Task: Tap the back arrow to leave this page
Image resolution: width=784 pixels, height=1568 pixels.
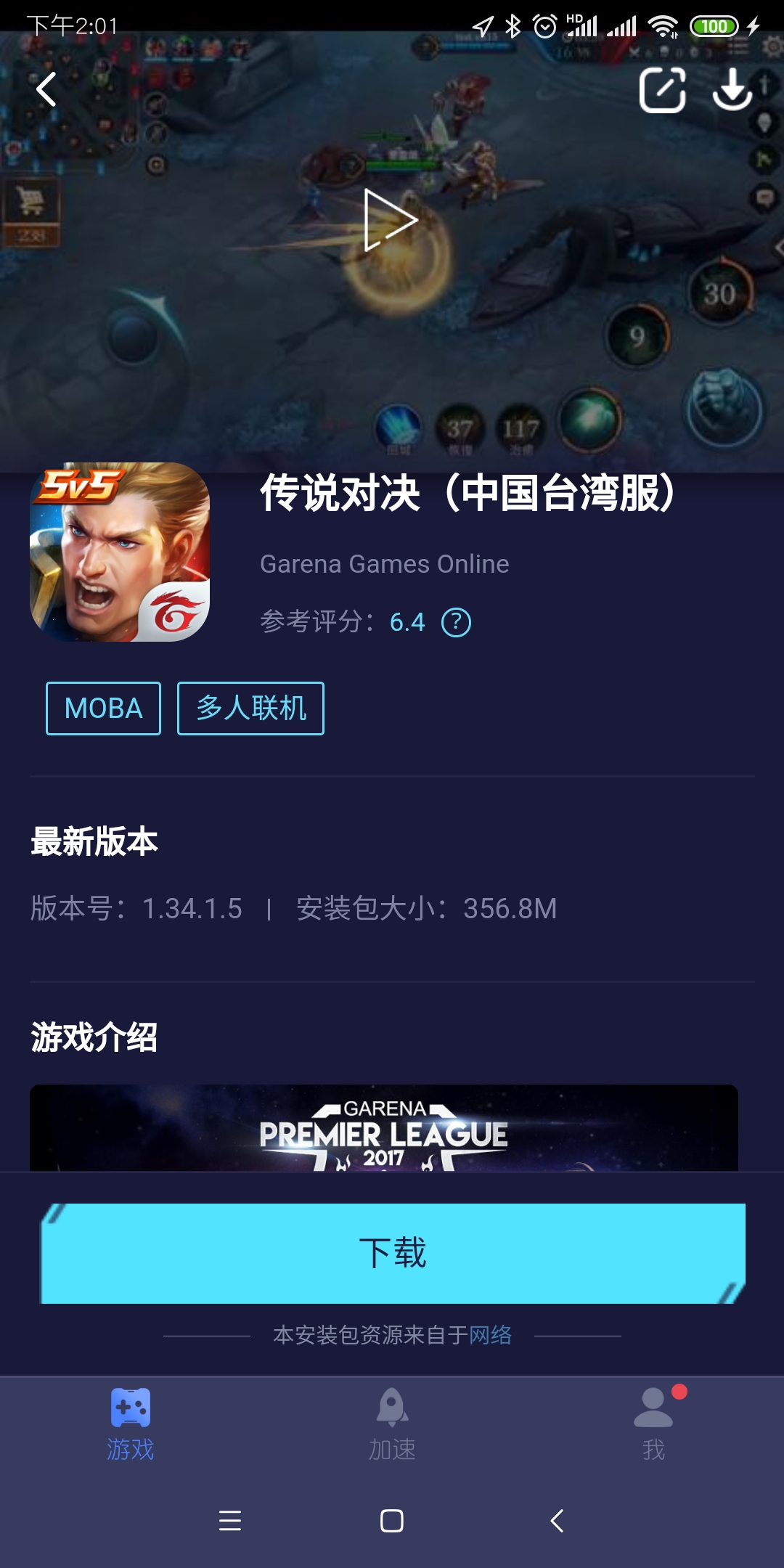Action: (45, 89)
